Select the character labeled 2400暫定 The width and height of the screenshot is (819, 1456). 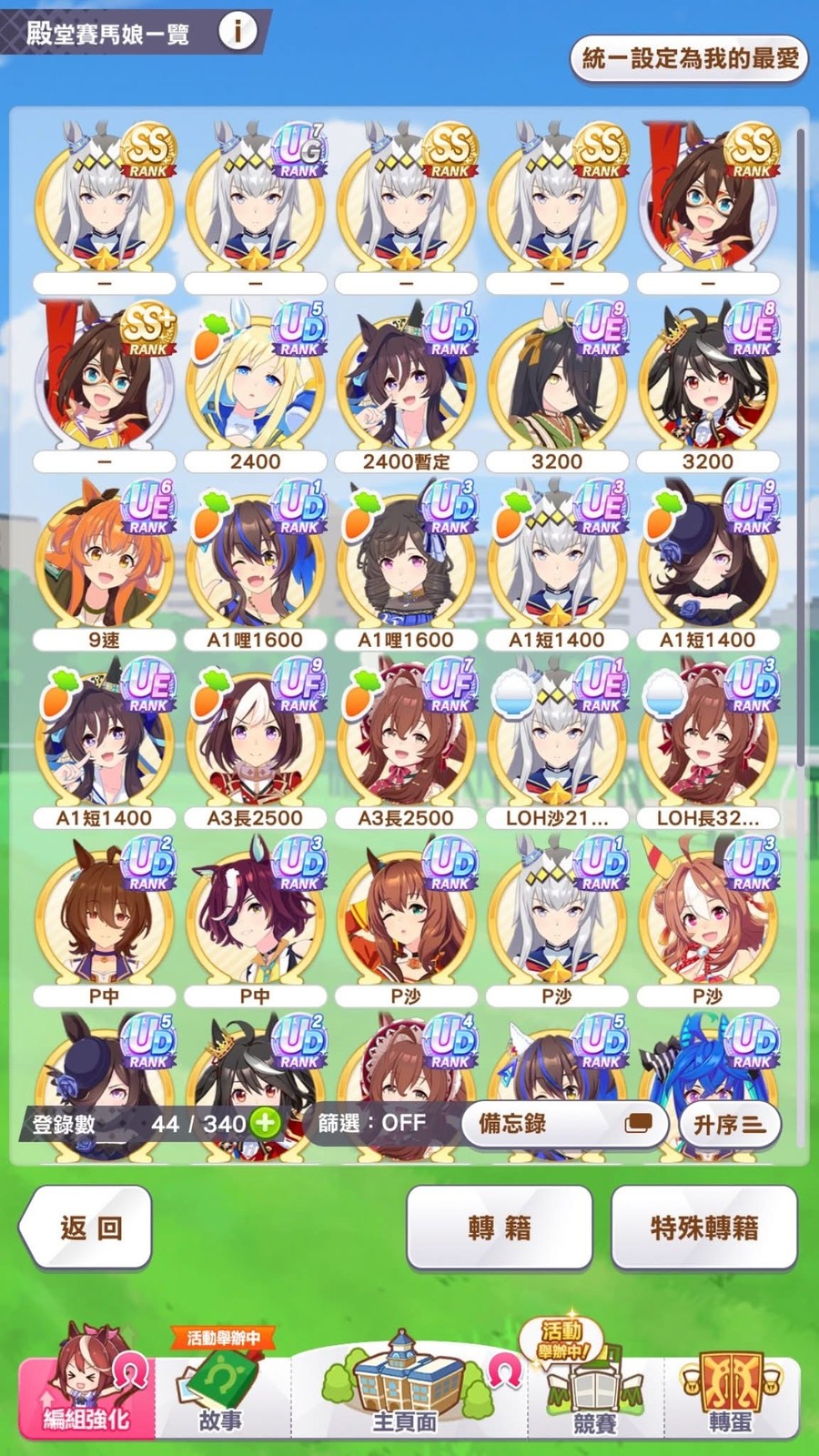click(406, 382)
